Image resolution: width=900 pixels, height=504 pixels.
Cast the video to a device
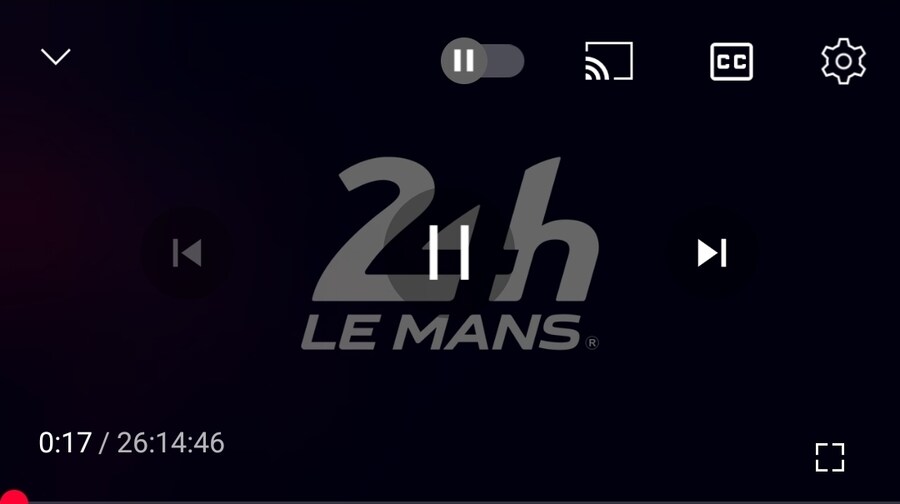coord(609,61)
